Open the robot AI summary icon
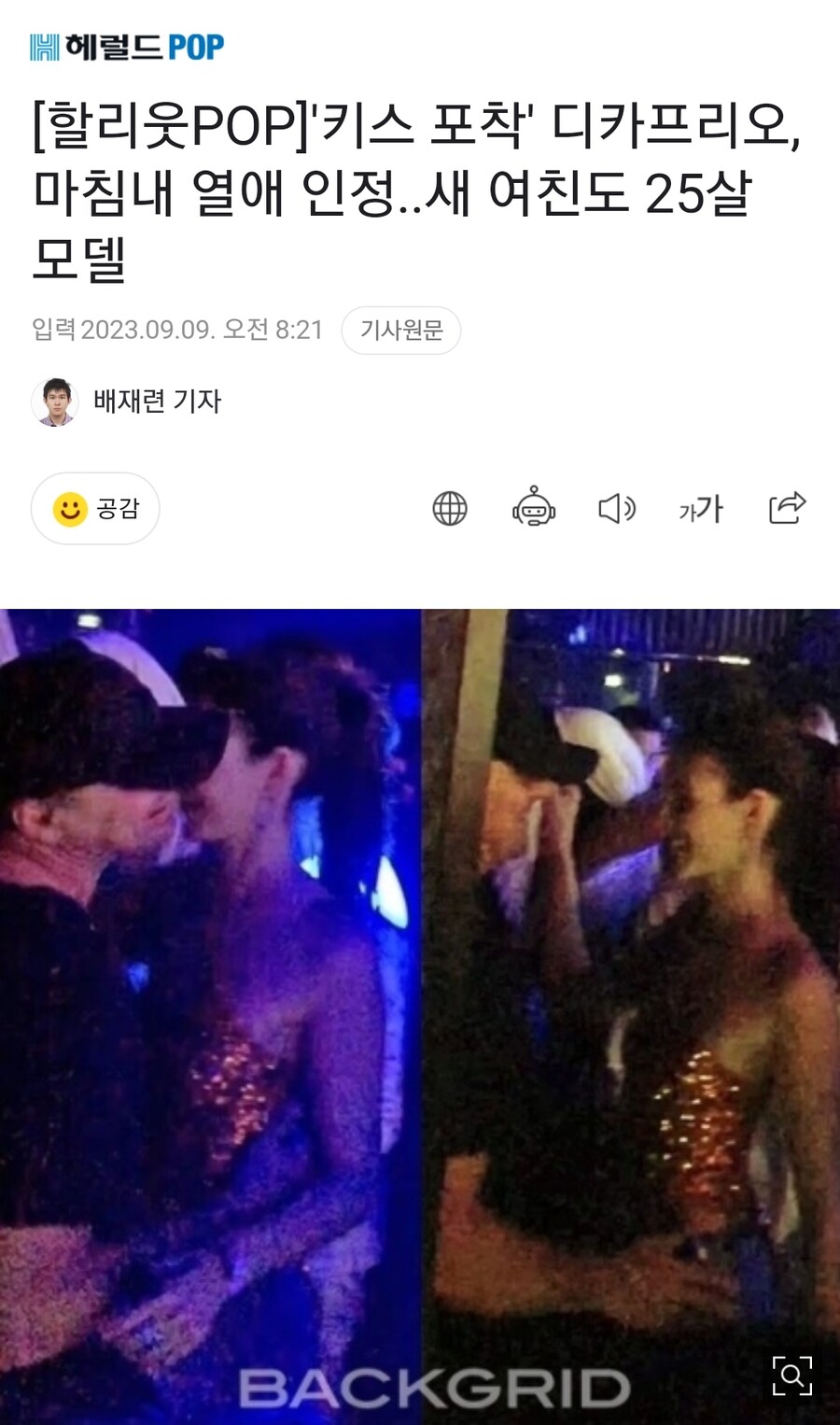The width and height of the screenshot is (840, 1425). pos(534,508)
